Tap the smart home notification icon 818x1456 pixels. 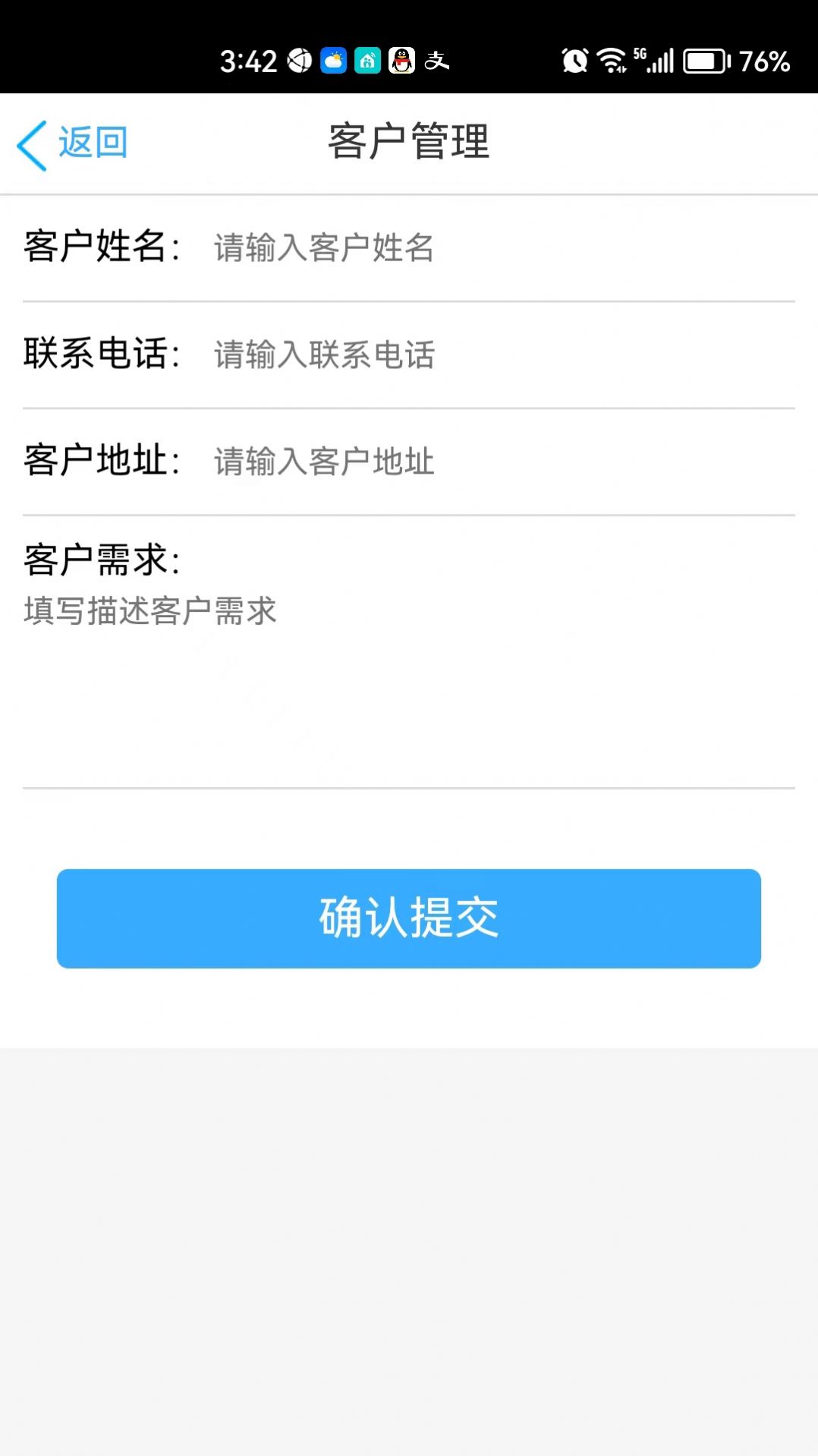pyautogui.click(x=368, y=61)
